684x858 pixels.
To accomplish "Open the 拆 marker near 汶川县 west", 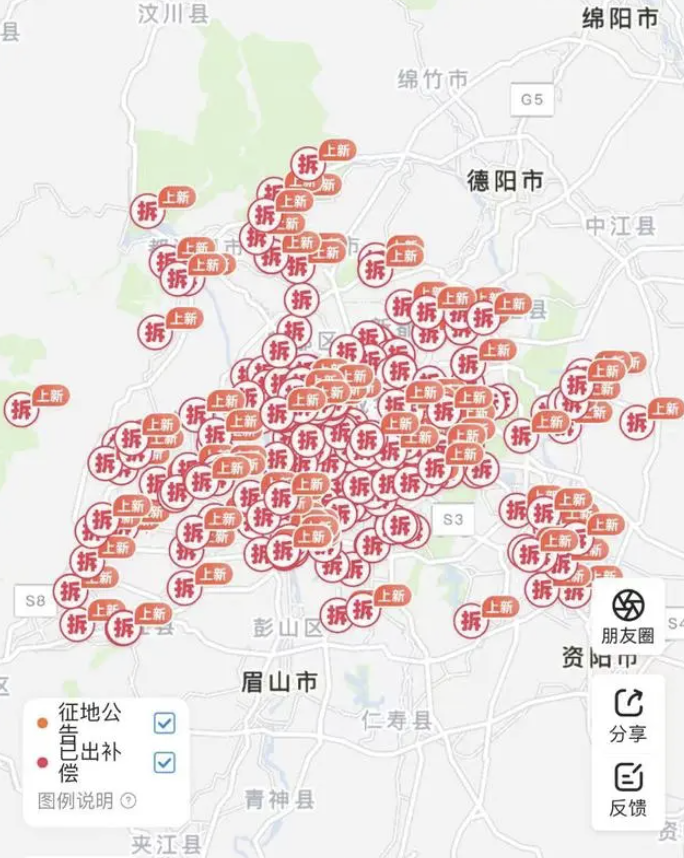I will tap(147, 209).
